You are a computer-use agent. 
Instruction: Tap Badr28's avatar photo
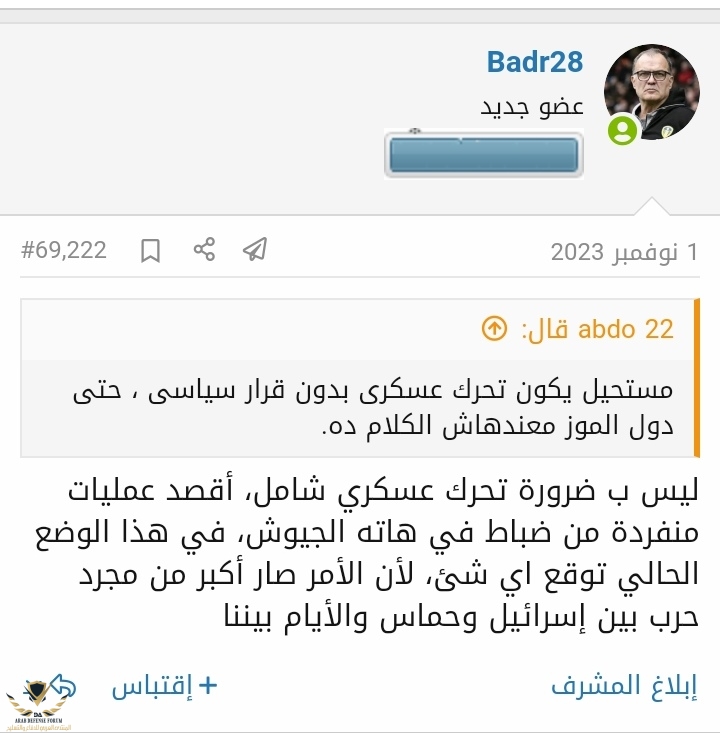pyautogui.click(x=652, y=91)
